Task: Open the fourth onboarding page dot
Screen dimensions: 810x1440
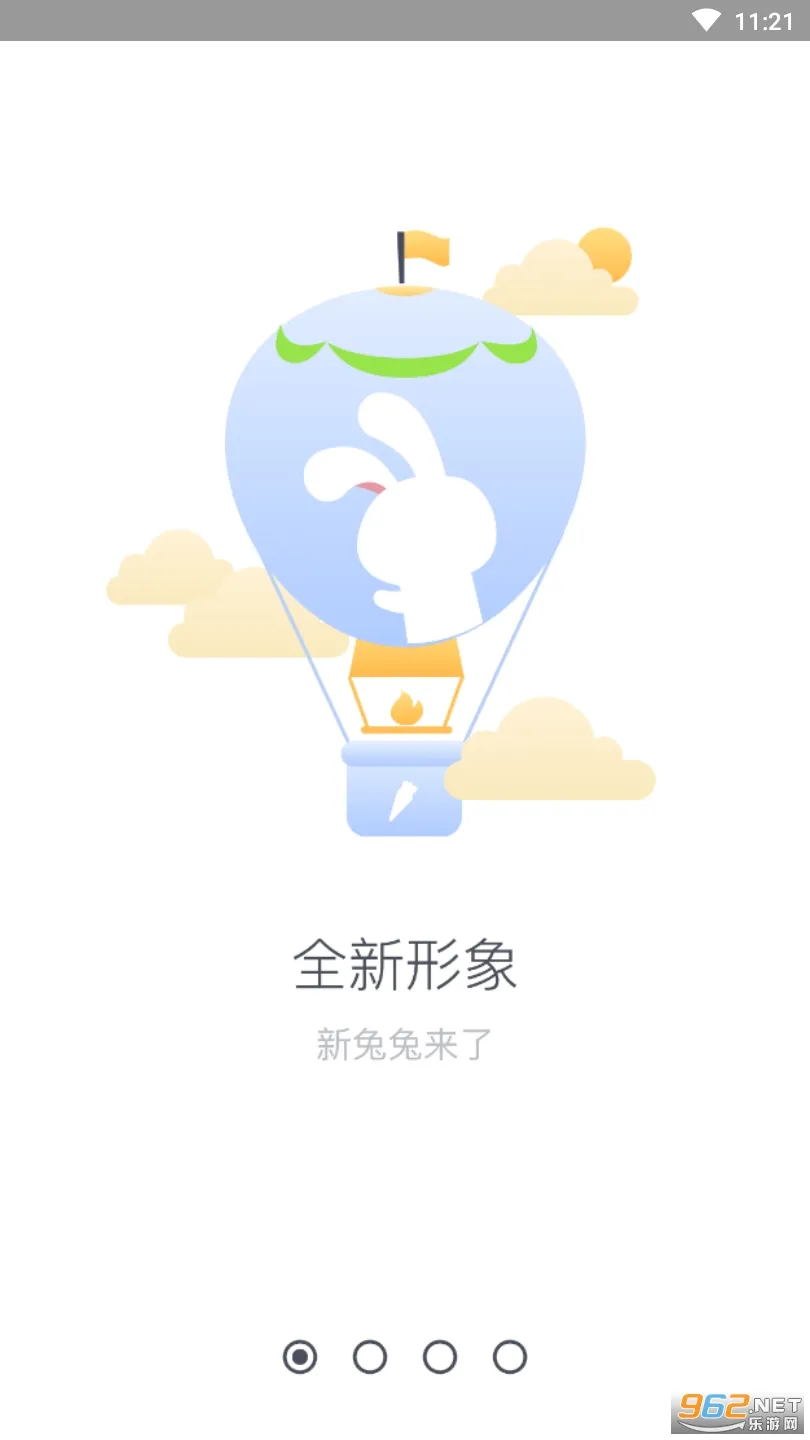Action: (510, 1357)
